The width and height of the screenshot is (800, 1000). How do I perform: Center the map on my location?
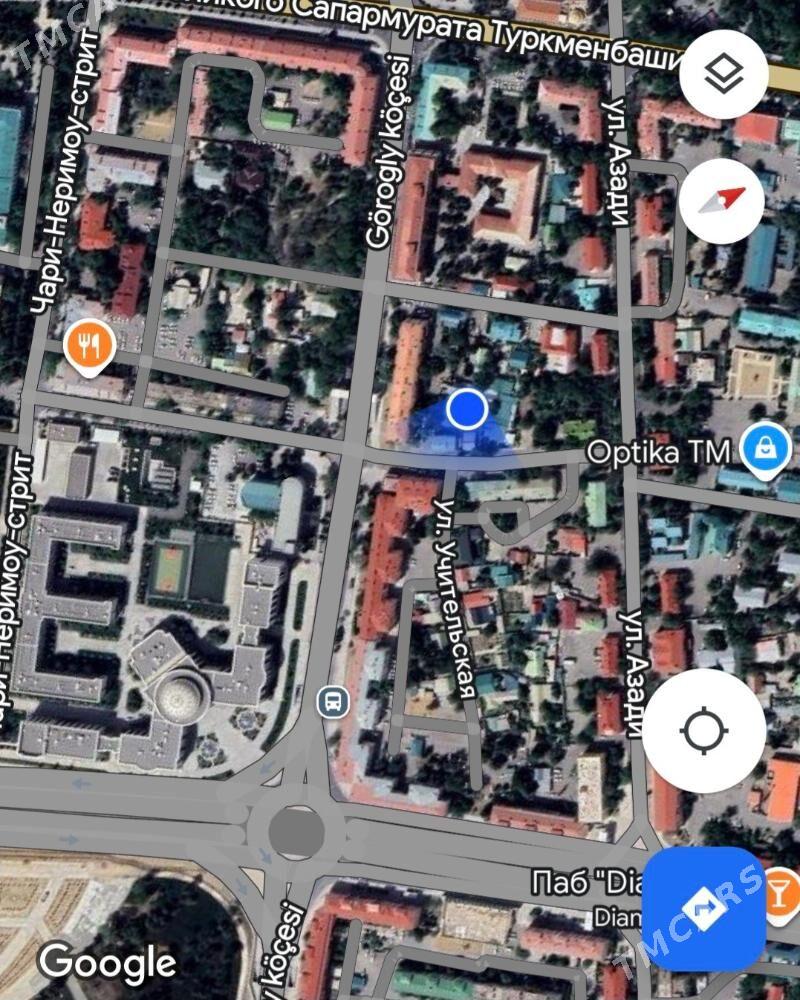tap(704, 730)
